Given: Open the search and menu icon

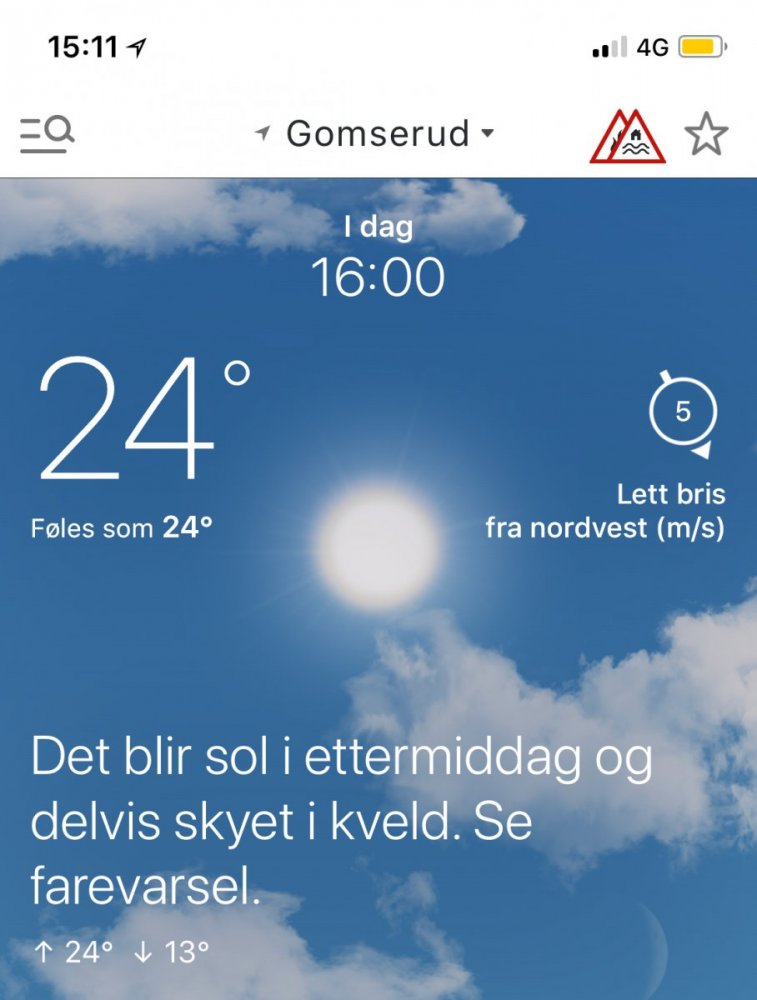Looking at the screenshot, I should pos(45,132).
